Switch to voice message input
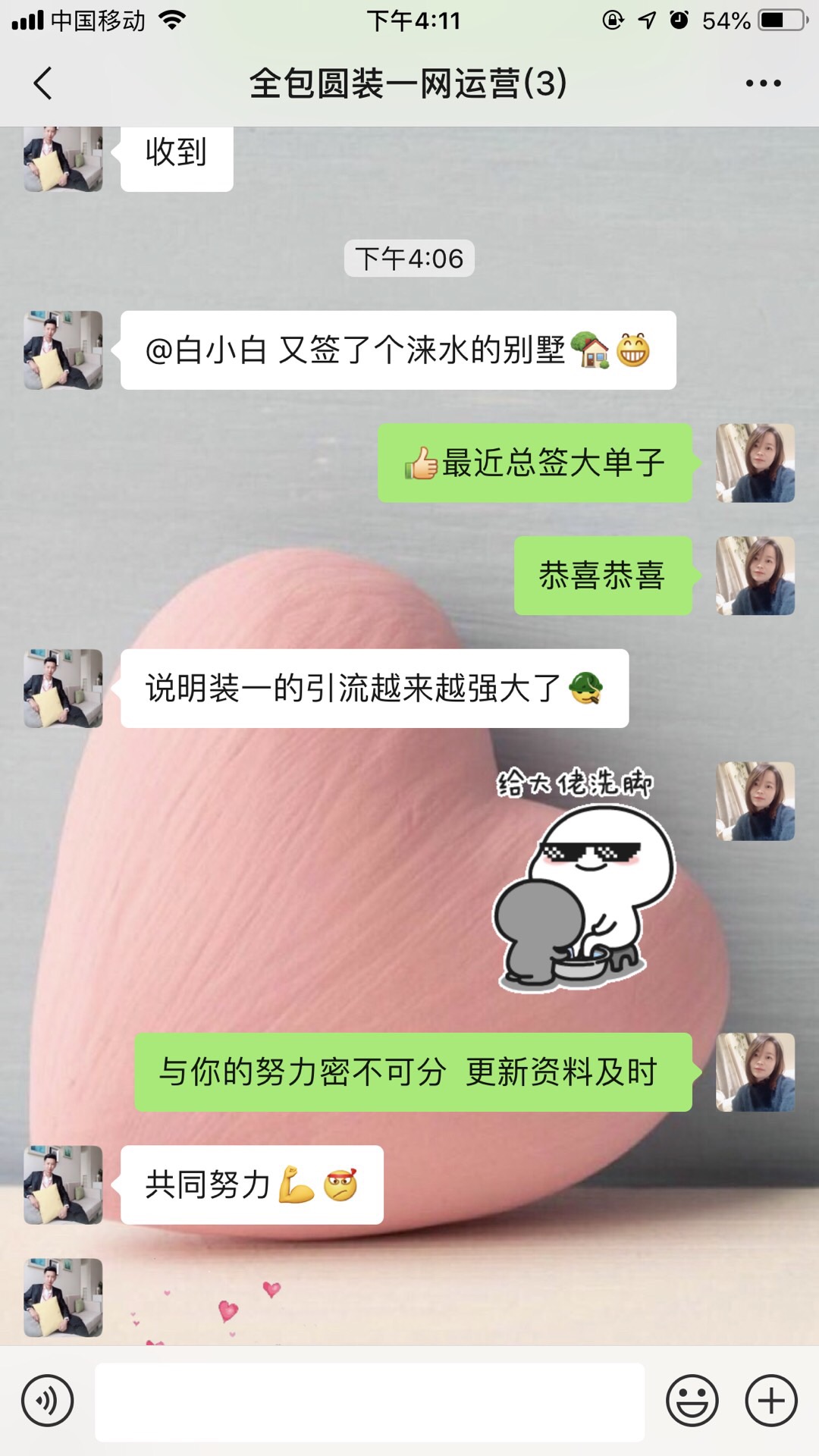This screenshot has height=1456, width=819. 47,1401
